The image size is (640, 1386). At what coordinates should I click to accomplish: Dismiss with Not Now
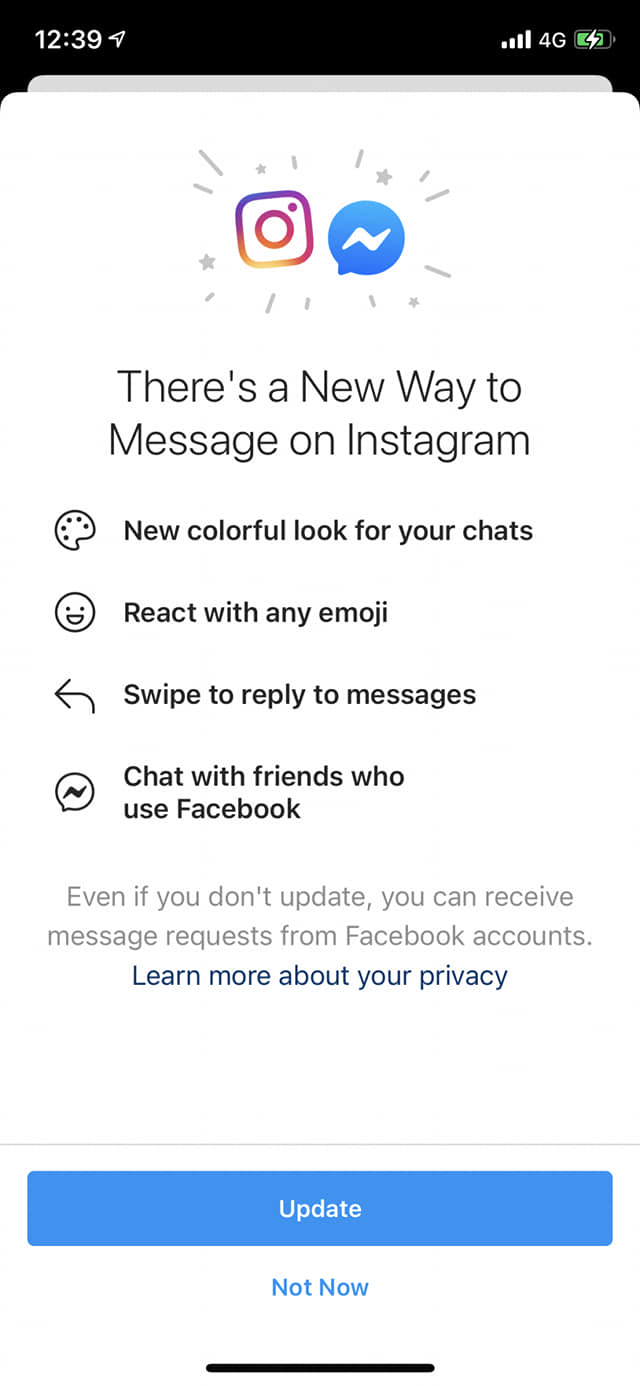tap(320, 1287)
